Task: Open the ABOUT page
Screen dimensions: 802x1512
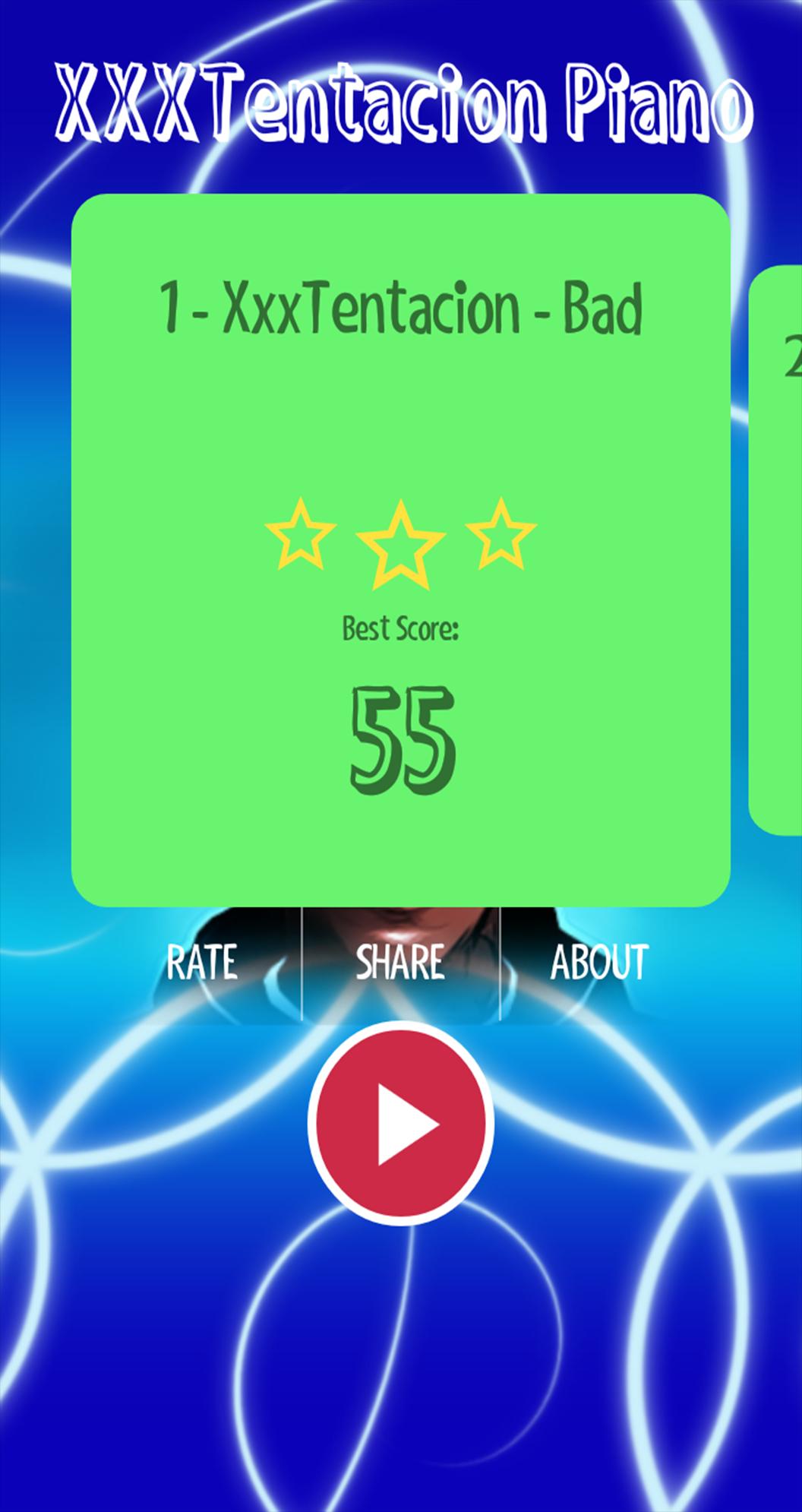Action: click(x=599, y=963)
